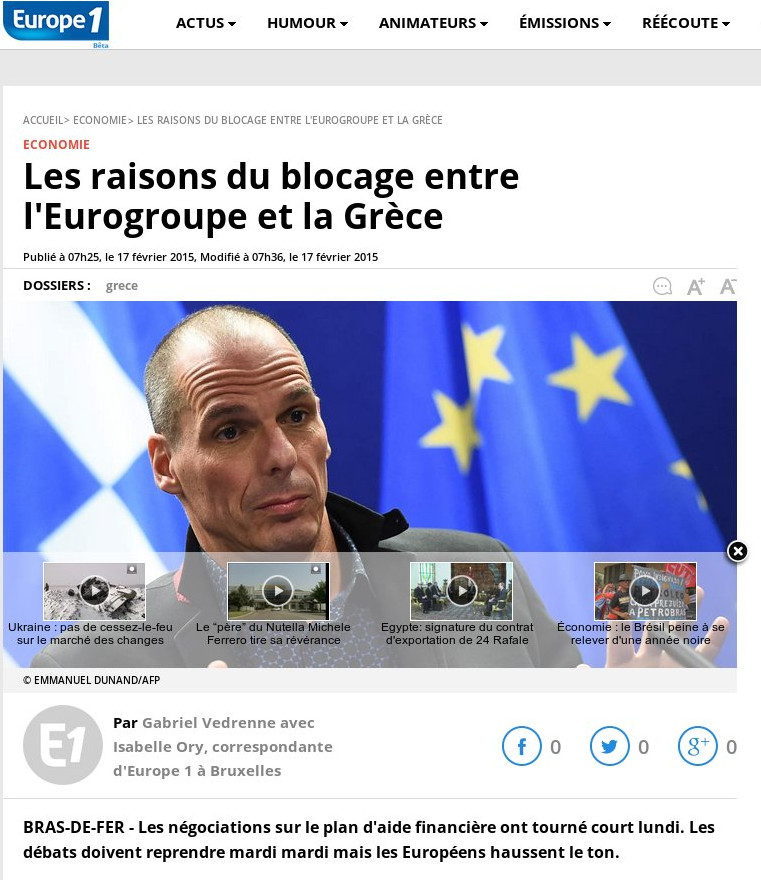
Task: Increase the article text size
Action: pyautogui.click(x=695, y=287)
